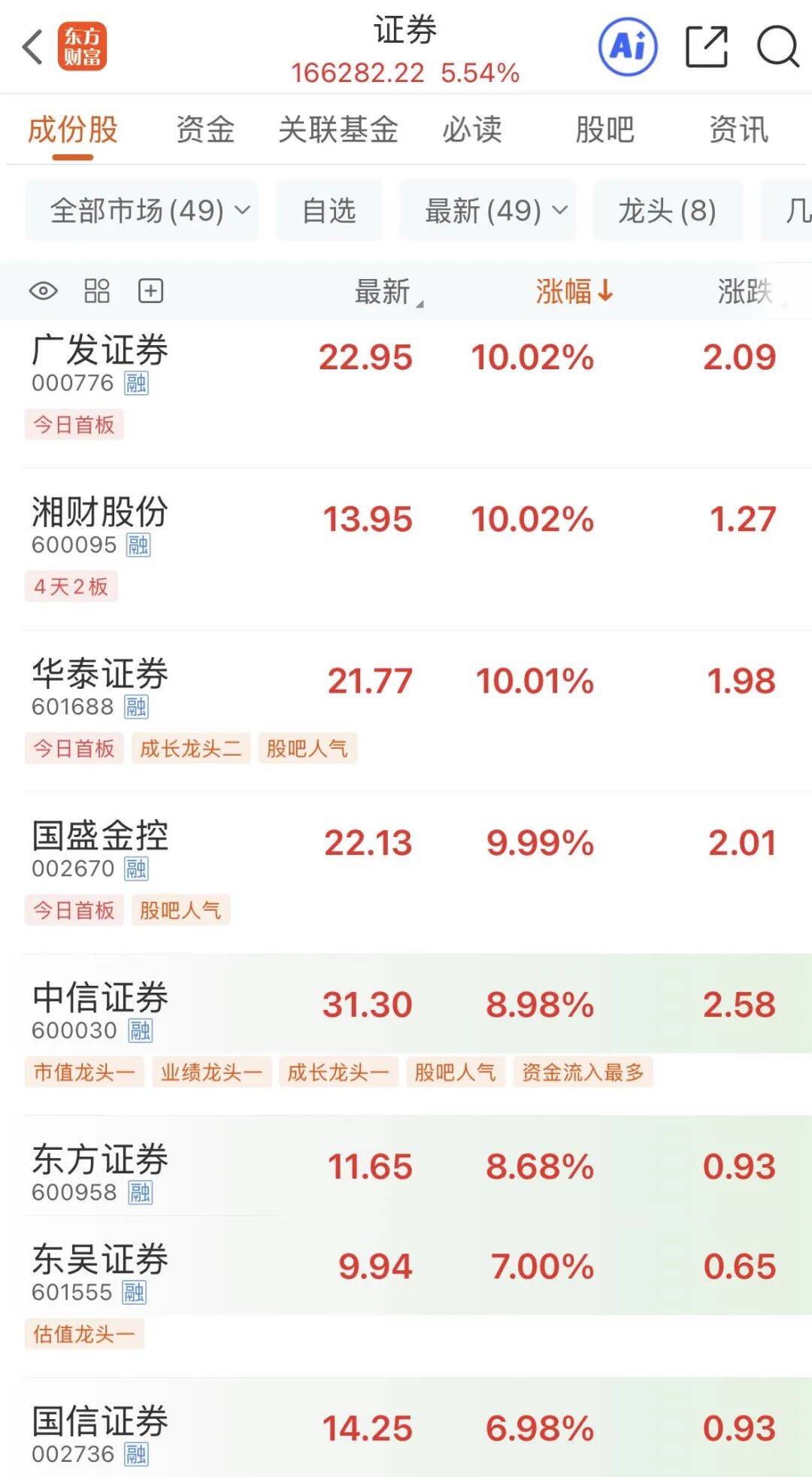812x1477 pixels.
Task: Open the 股吧 tab
Action: tap(606, 129)
